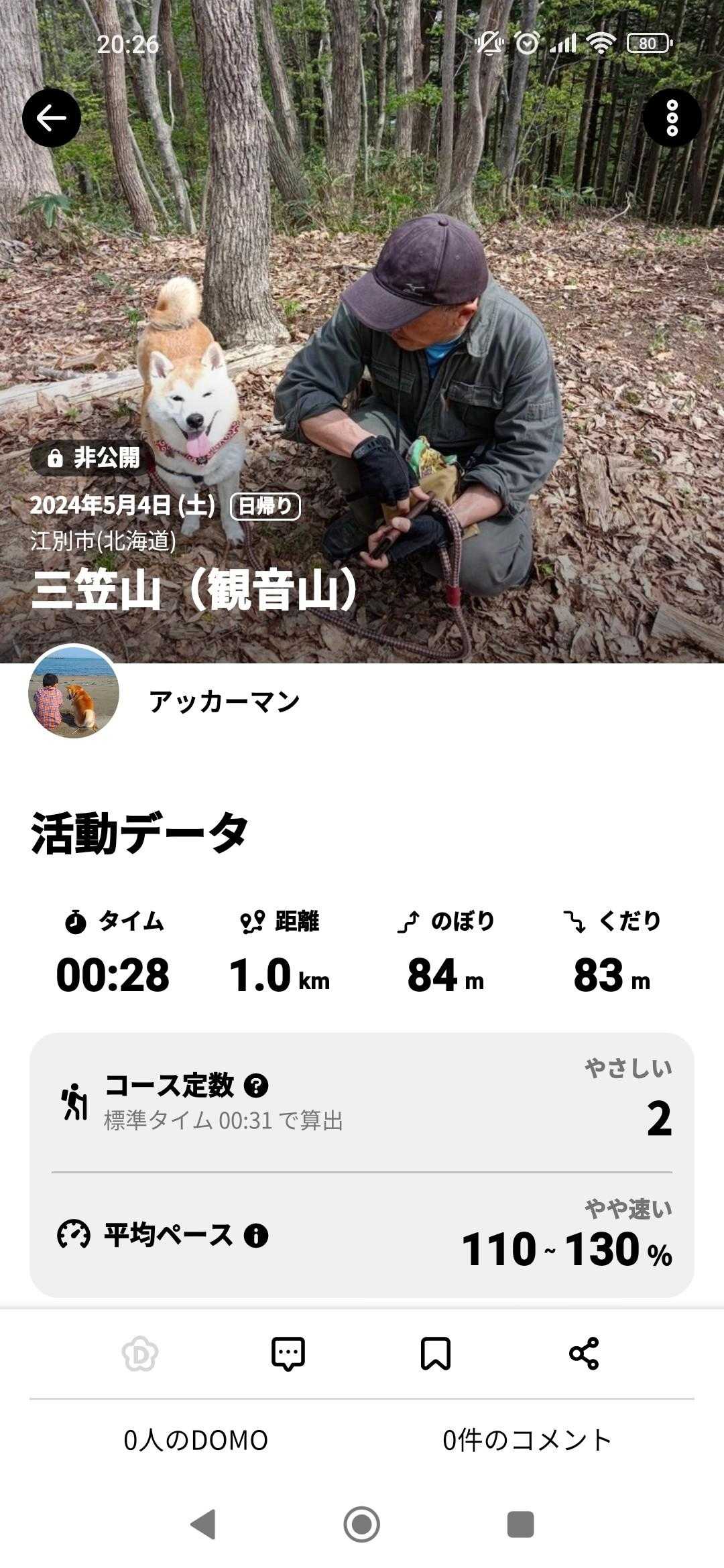Screen dimensions: 724x1568
Task: View 0件のコメント comments
Action: pyautogui.click(x=527, y=1440)
